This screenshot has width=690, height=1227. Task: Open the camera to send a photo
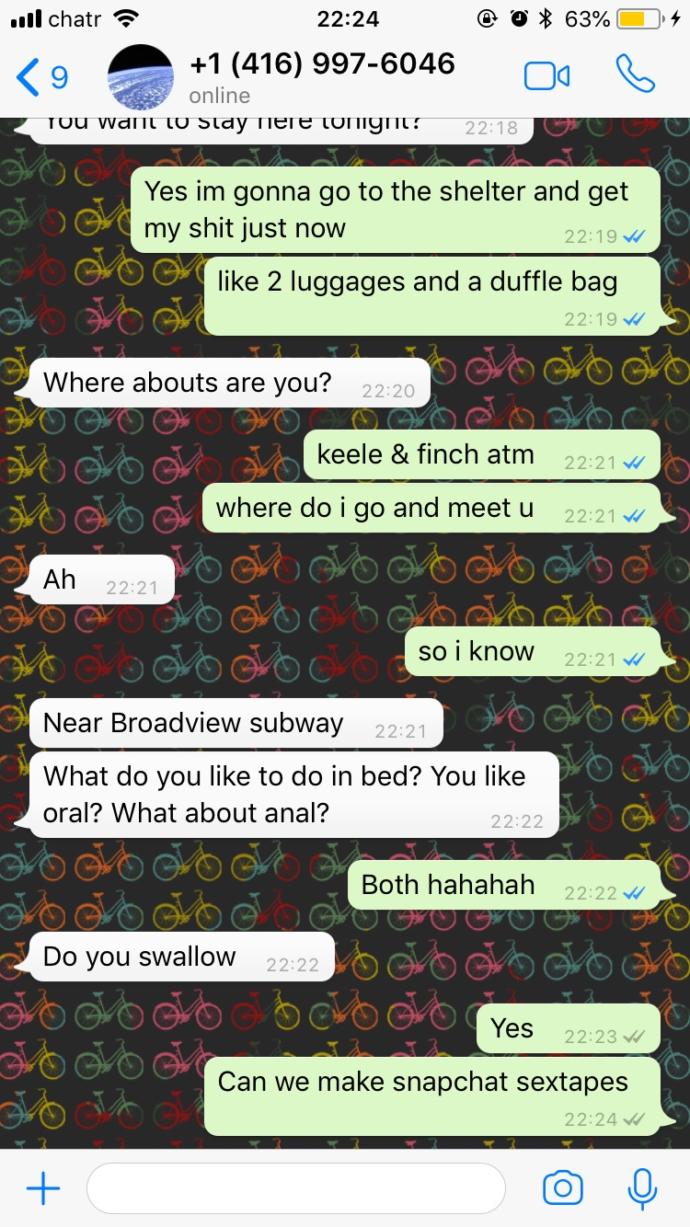click(x=562, y=1188)
